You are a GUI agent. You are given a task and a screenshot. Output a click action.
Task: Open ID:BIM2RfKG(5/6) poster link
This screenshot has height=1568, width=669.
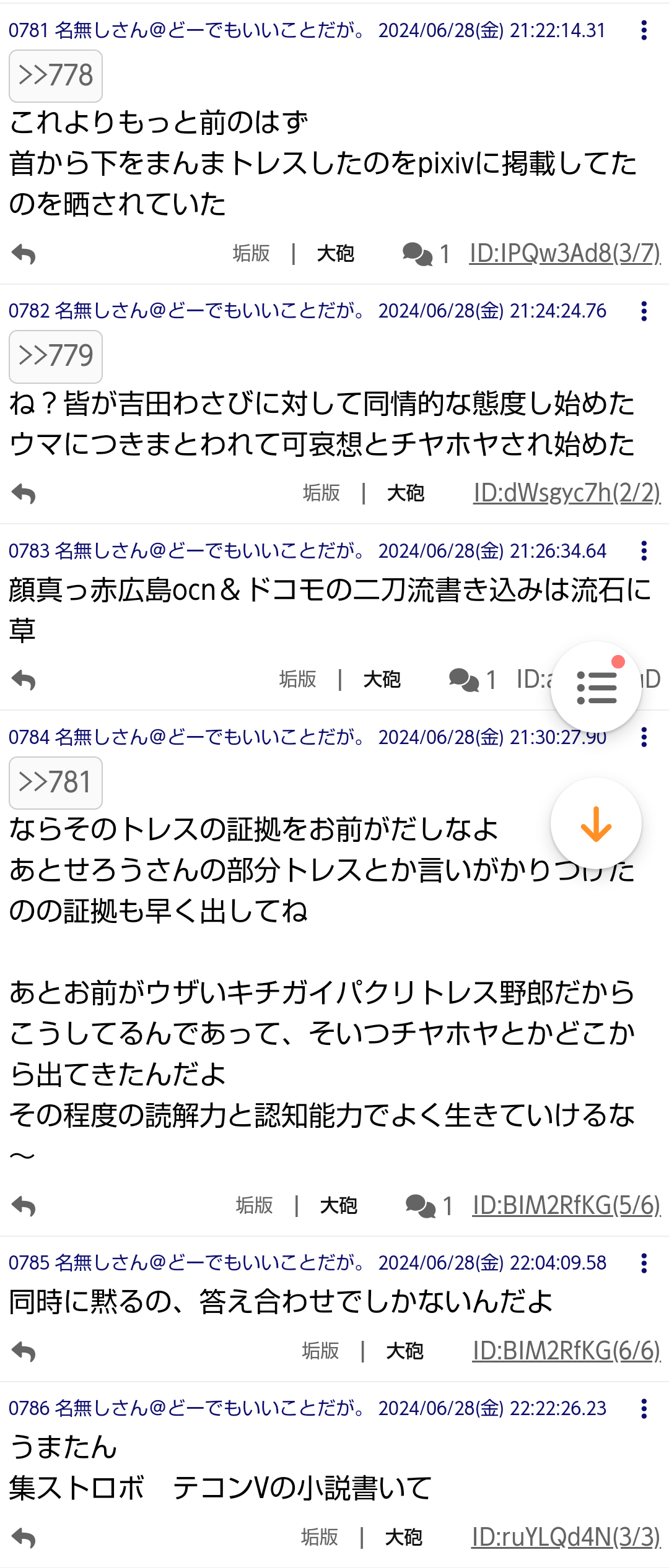click(x=566, y=1205)
